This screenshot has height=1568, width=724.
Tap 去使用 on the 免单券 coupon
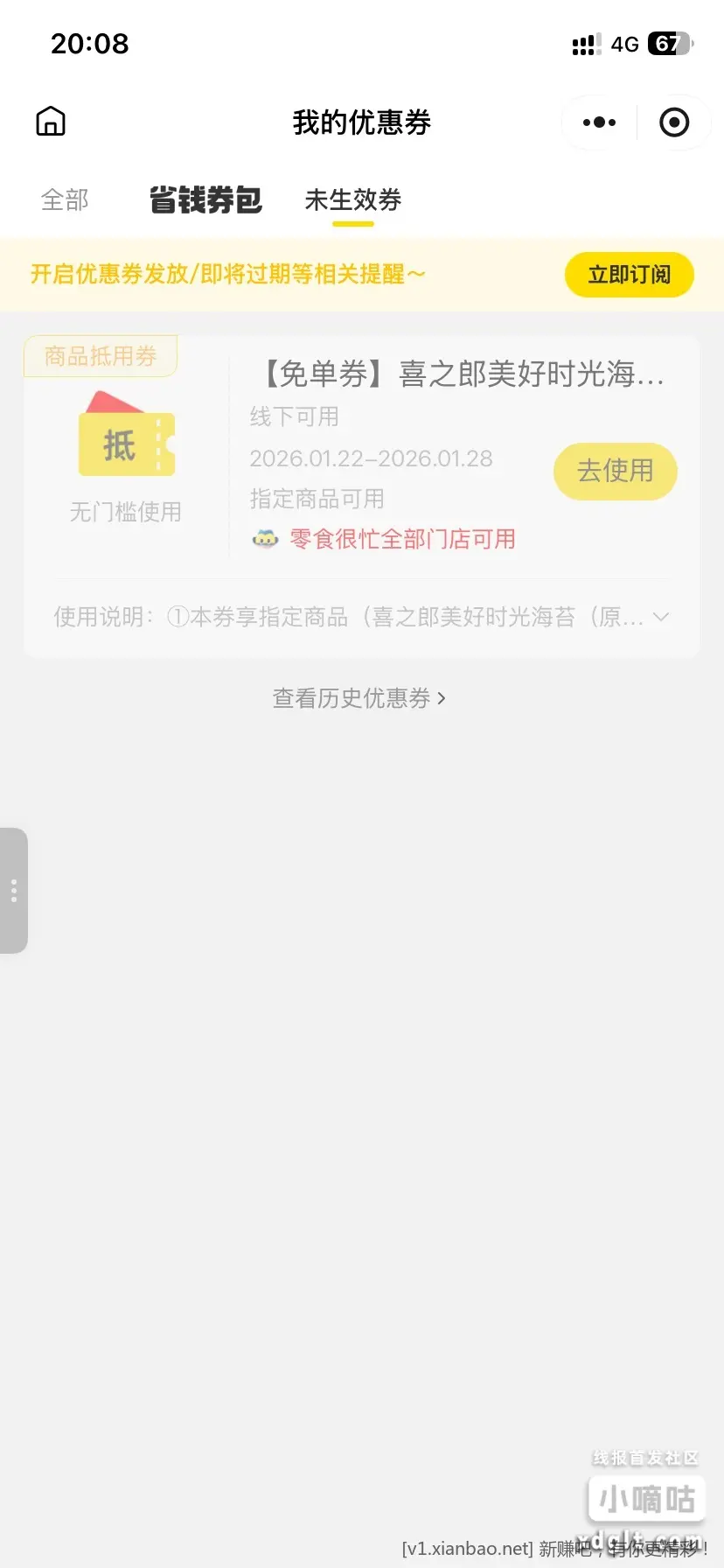coord(615,471)
